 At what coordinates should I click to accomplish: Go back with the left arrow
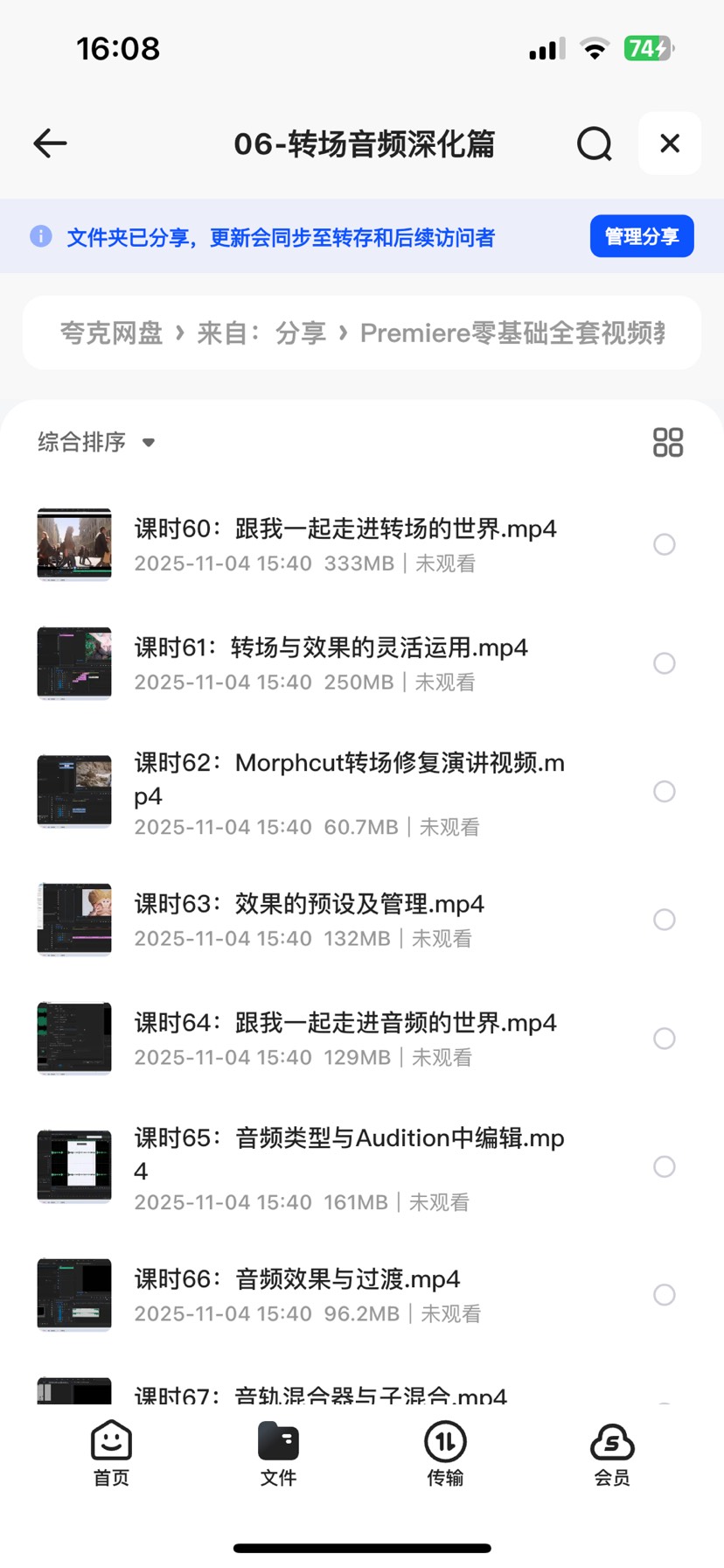50,143
